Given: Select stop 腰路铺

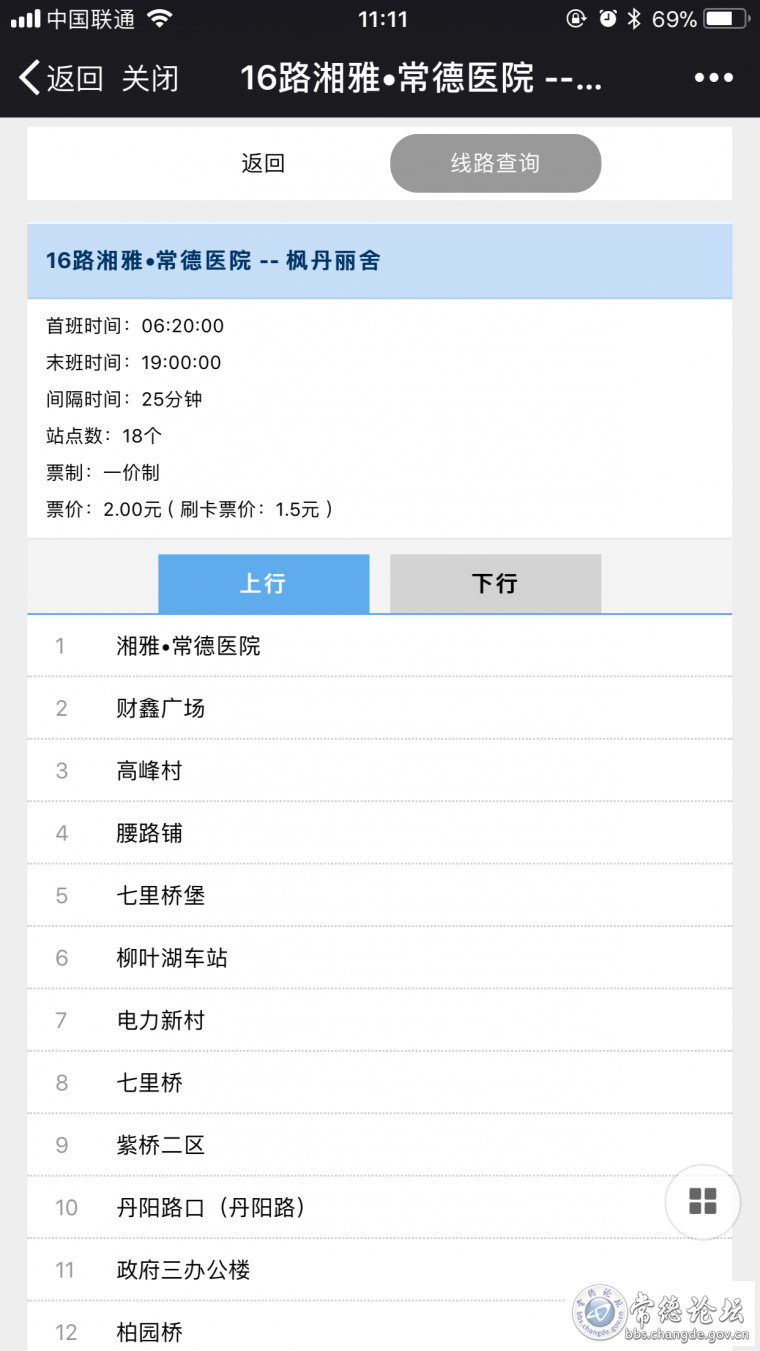Looking at the screenshot, I should point(380,833).
